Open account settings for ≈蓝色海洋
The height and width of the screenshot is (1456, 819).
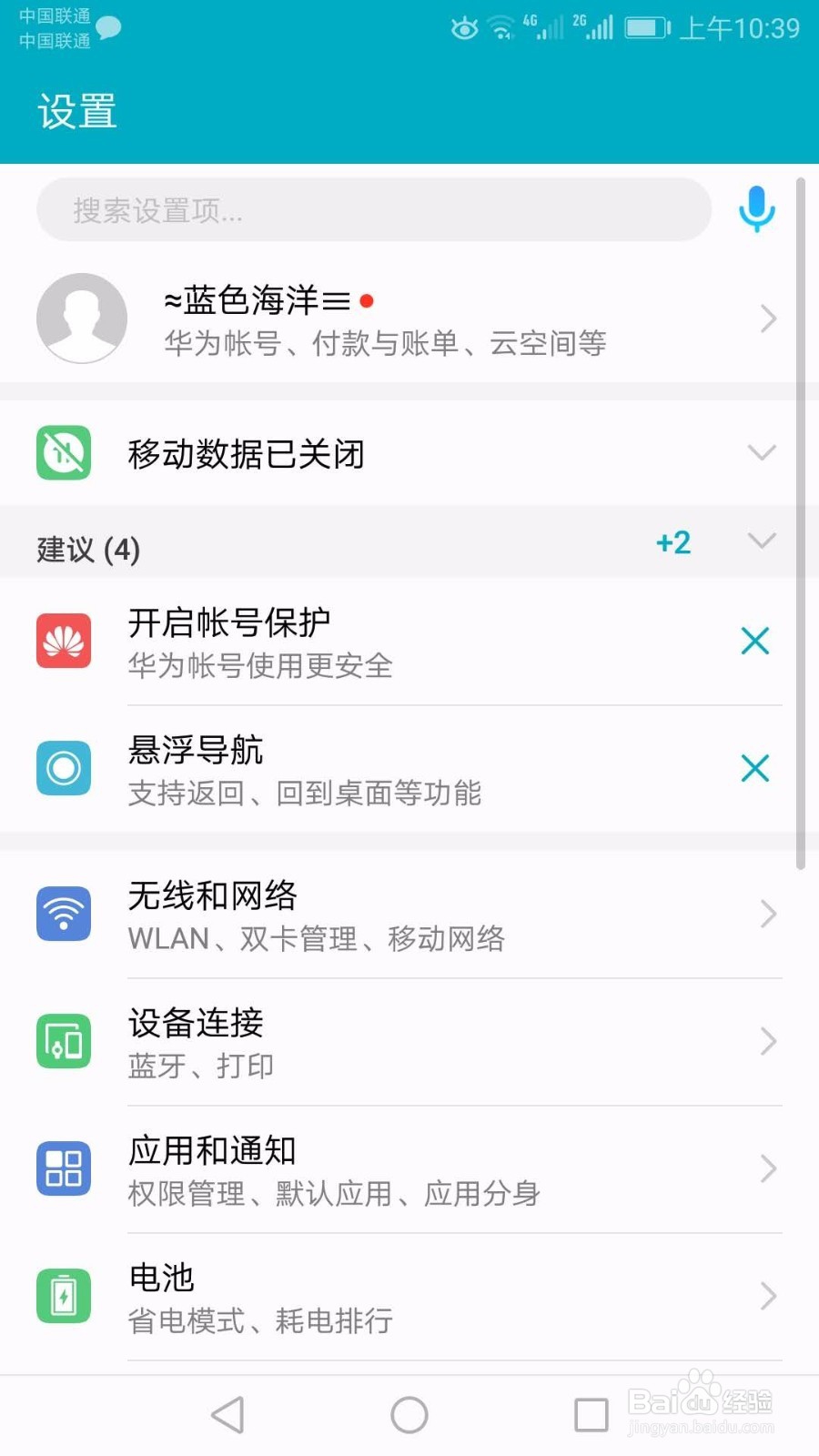click(x=409, y=318)
